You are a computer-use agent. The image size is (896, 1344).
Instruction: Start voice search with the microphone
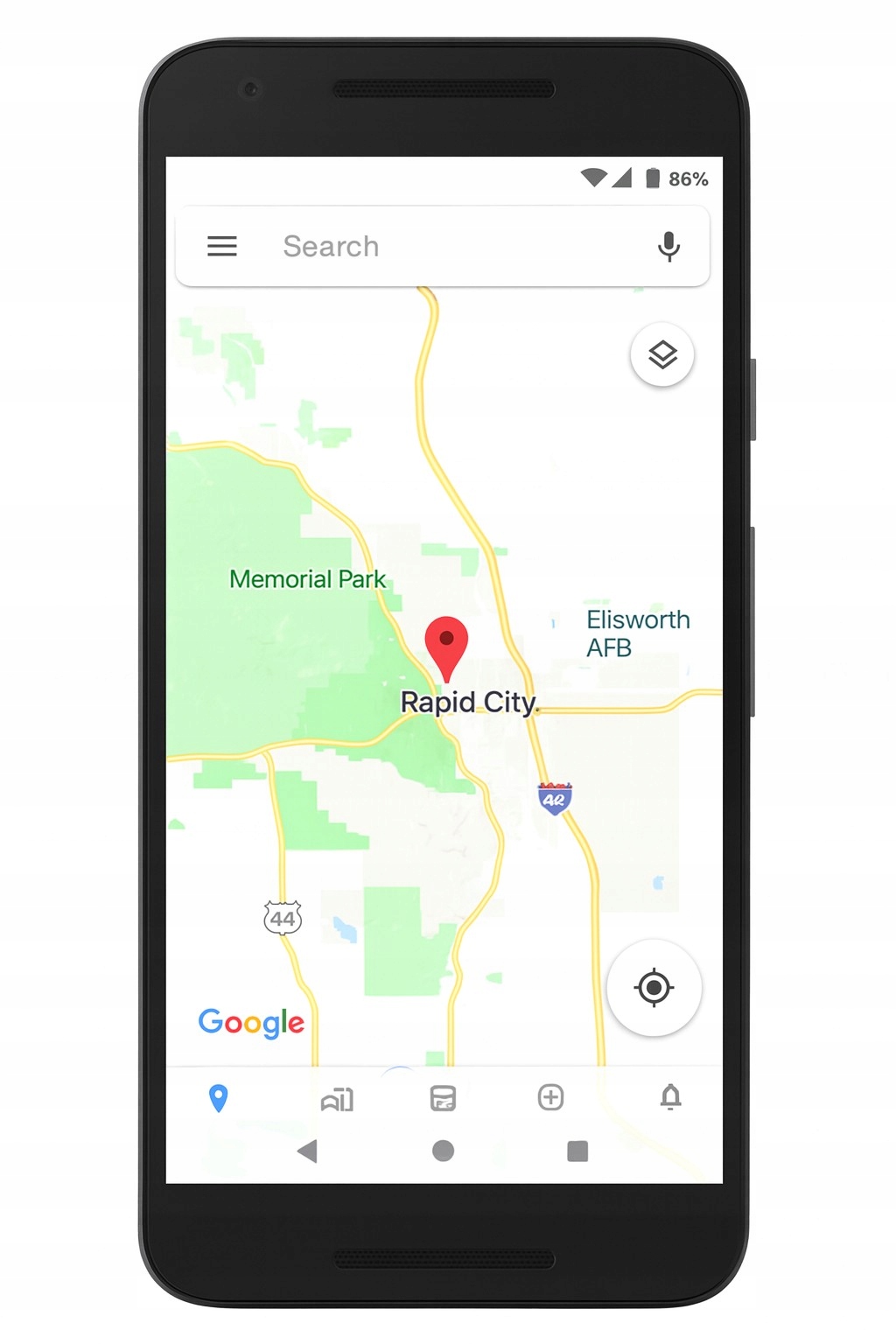tap(668, 246)
